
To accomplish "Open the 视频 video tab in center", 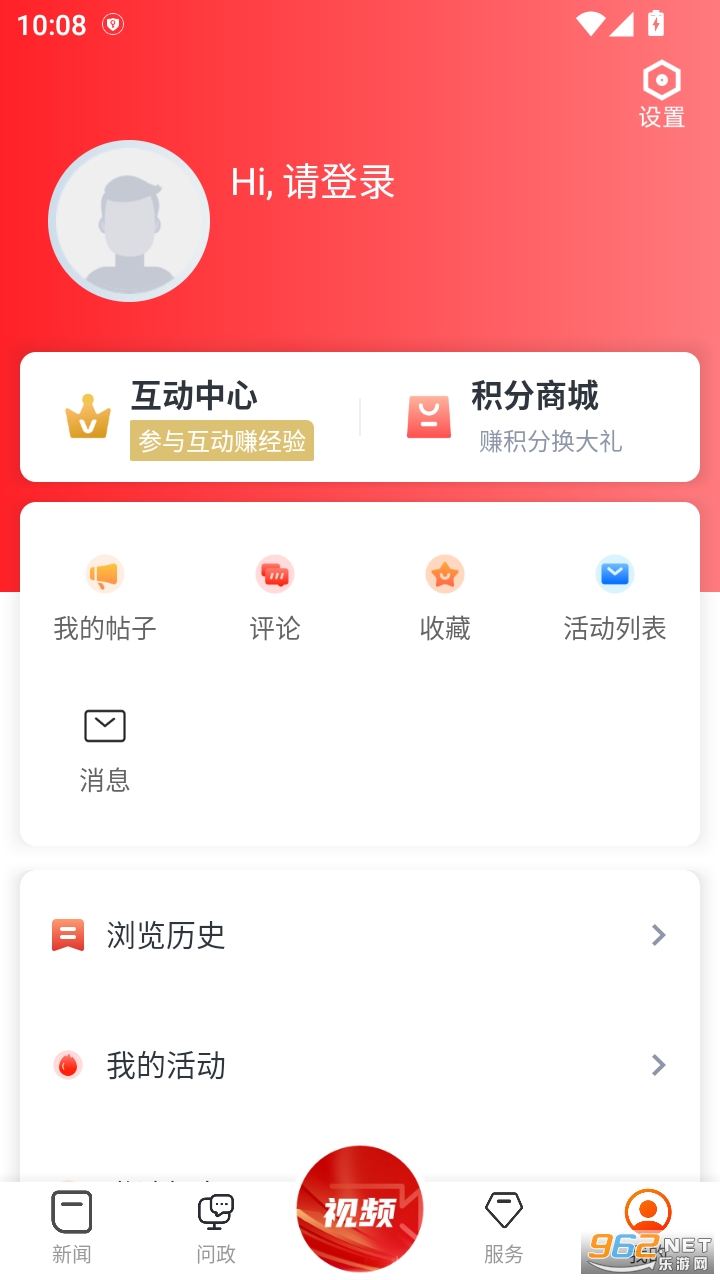I will click(x=359, y=1208).
